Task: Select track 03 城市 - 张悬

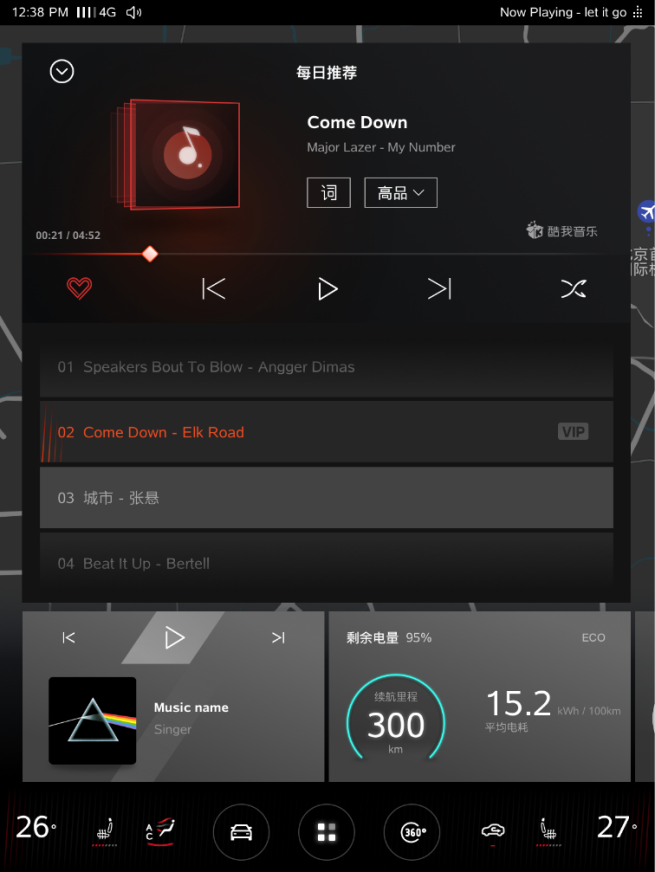Action: (x=326, y=497)
